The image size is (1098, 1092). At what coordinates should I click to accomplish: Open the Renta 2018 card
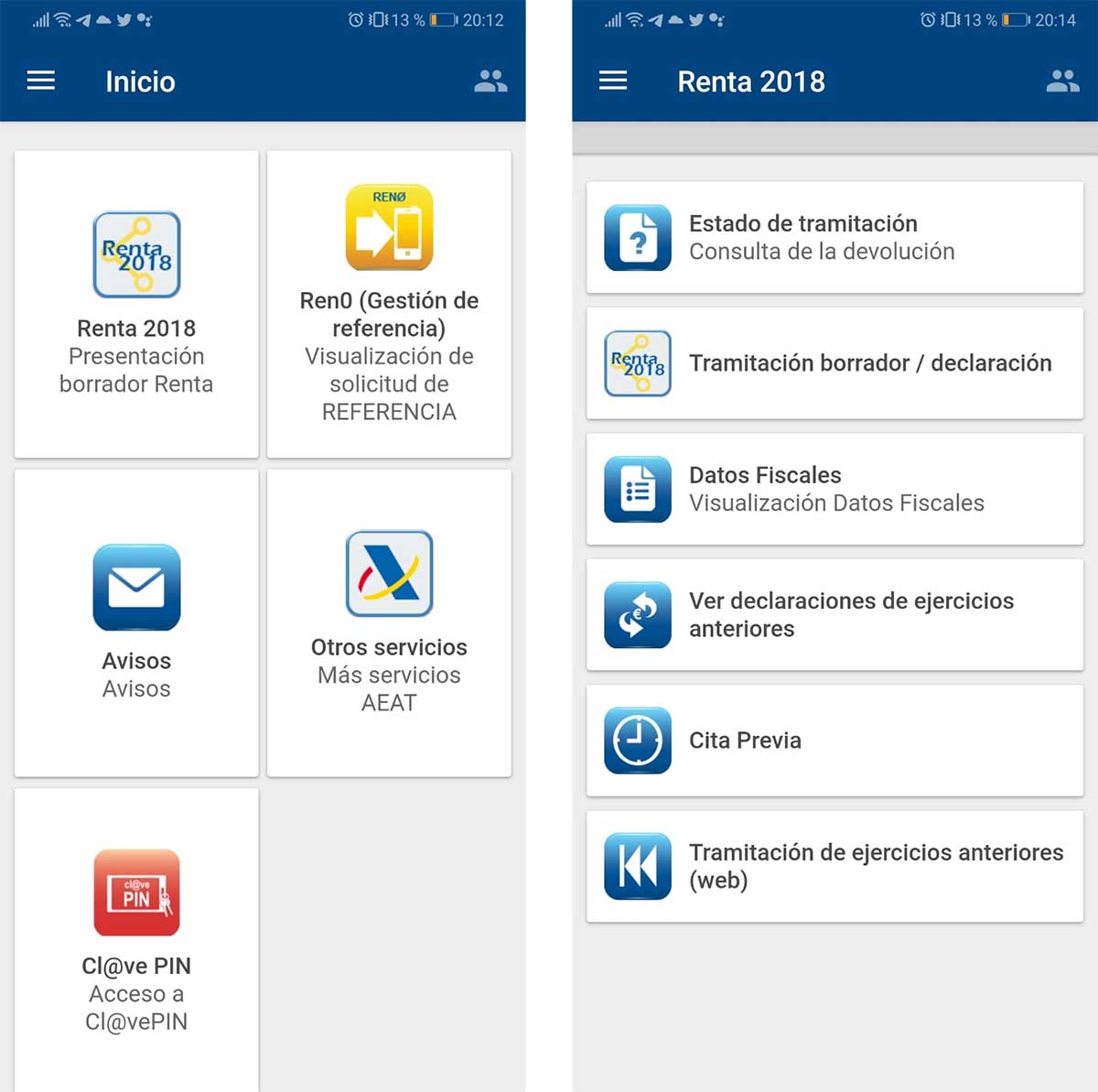[x=136, y=304]
